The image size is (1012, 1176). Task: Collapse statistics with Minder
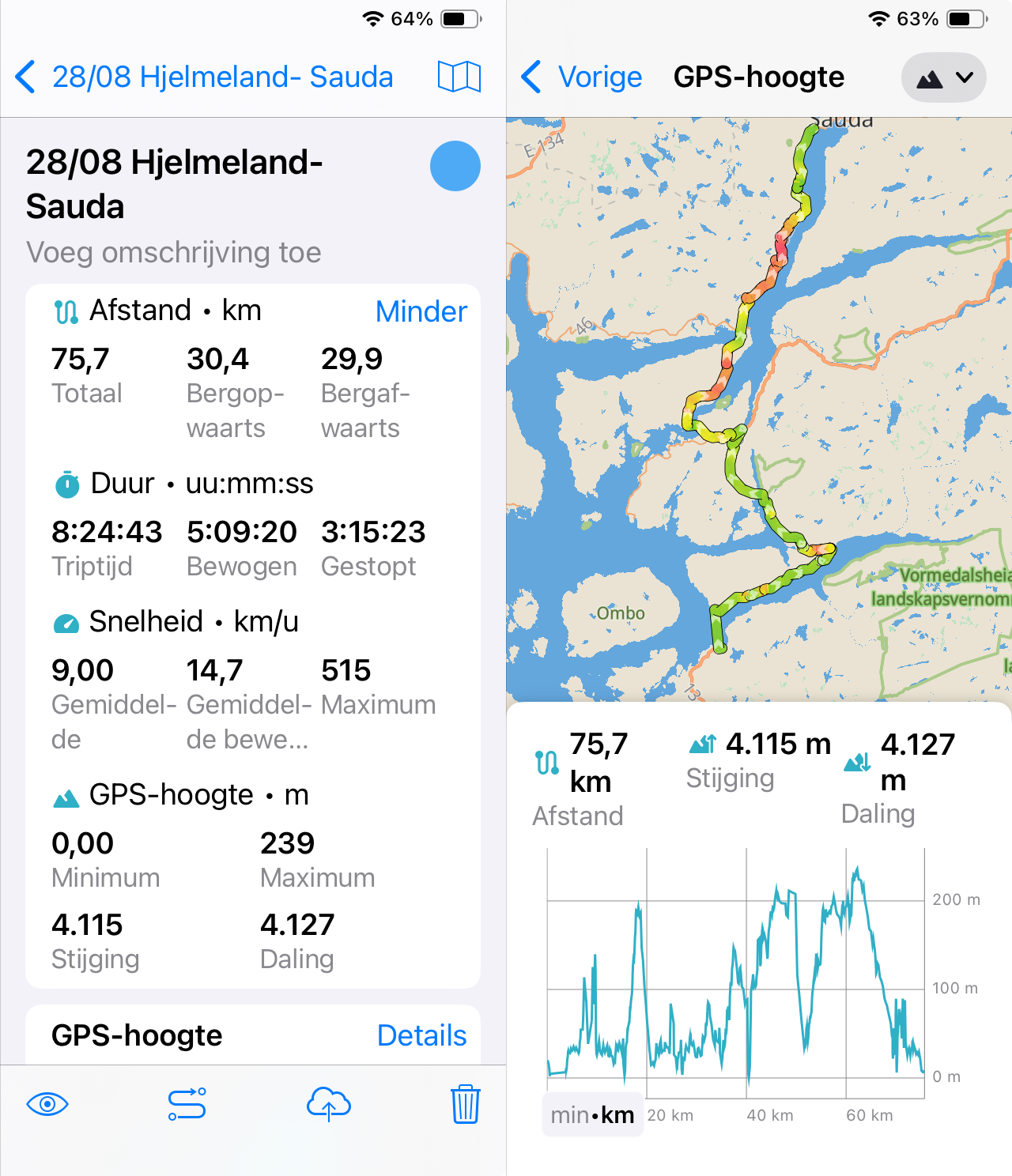[x=421, y=311]
